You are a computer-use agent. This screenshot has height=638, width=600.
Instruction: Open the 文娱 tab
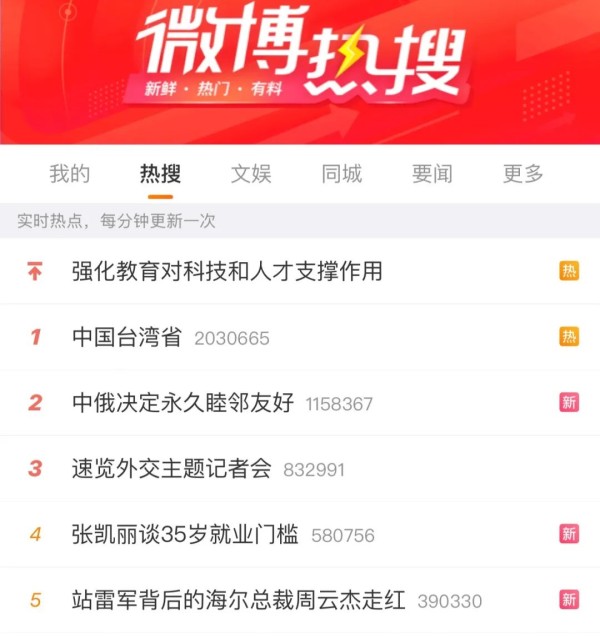(x=251, y=174)
